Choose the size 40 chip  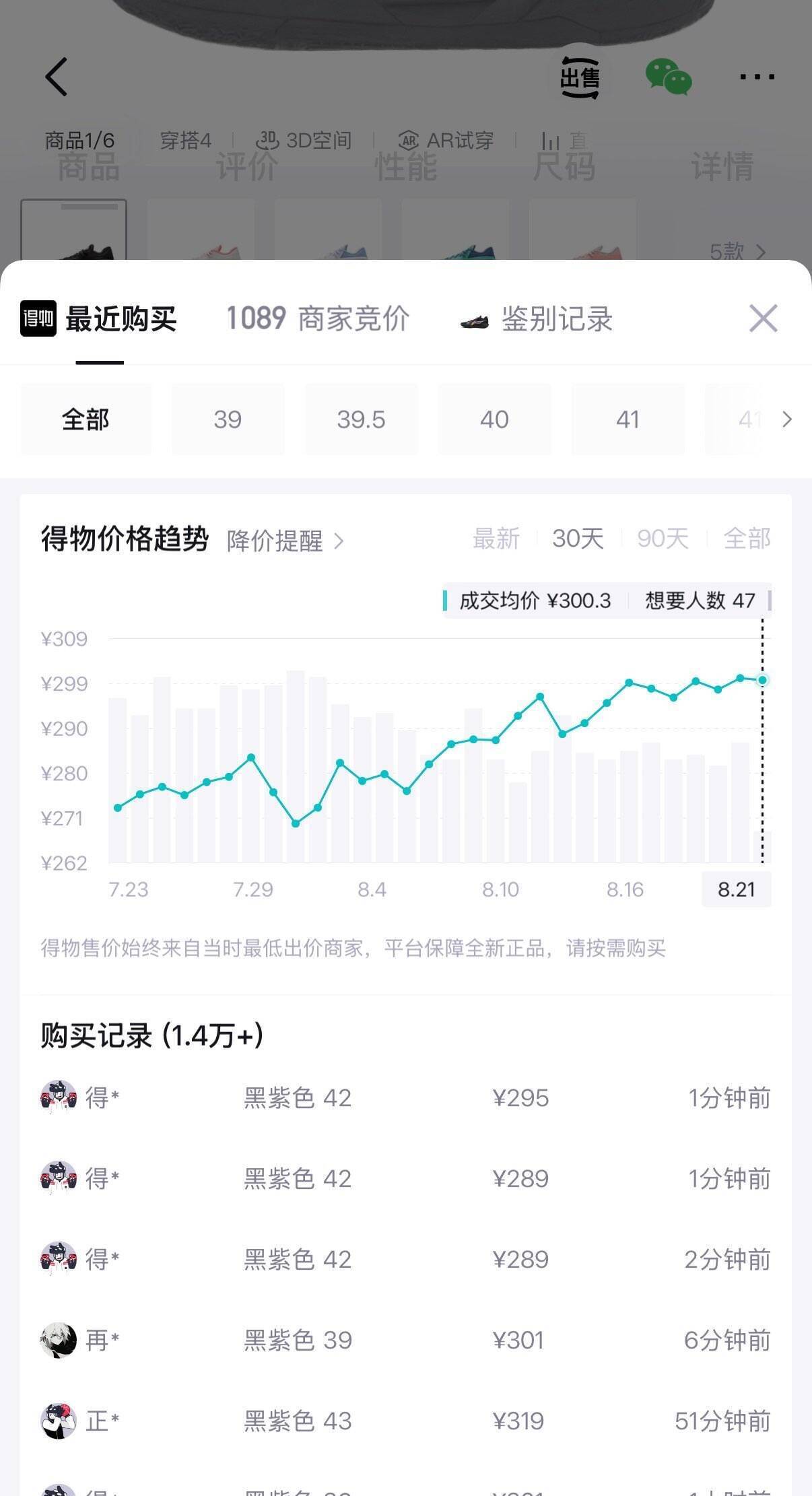coord(494,419)
